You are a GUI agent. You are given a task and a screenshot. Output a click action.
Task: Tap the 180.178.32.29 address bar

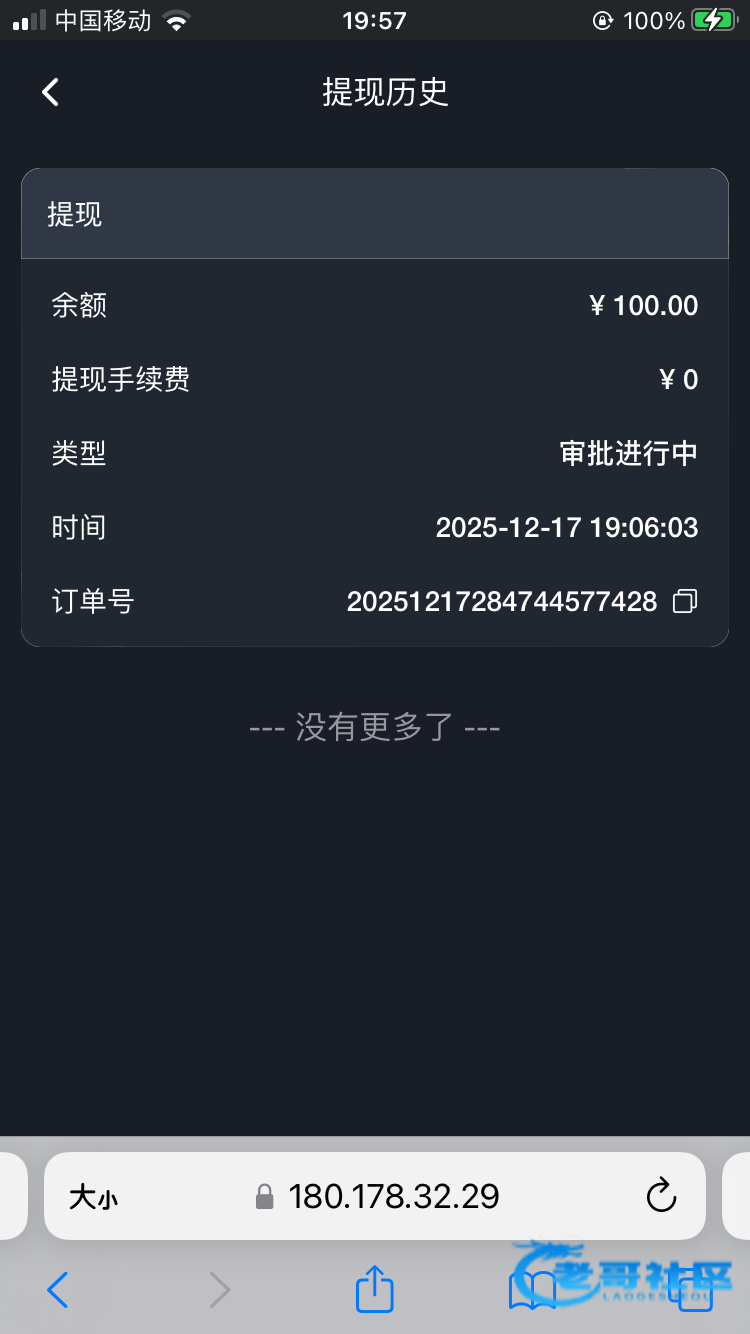coord(393,1196)
